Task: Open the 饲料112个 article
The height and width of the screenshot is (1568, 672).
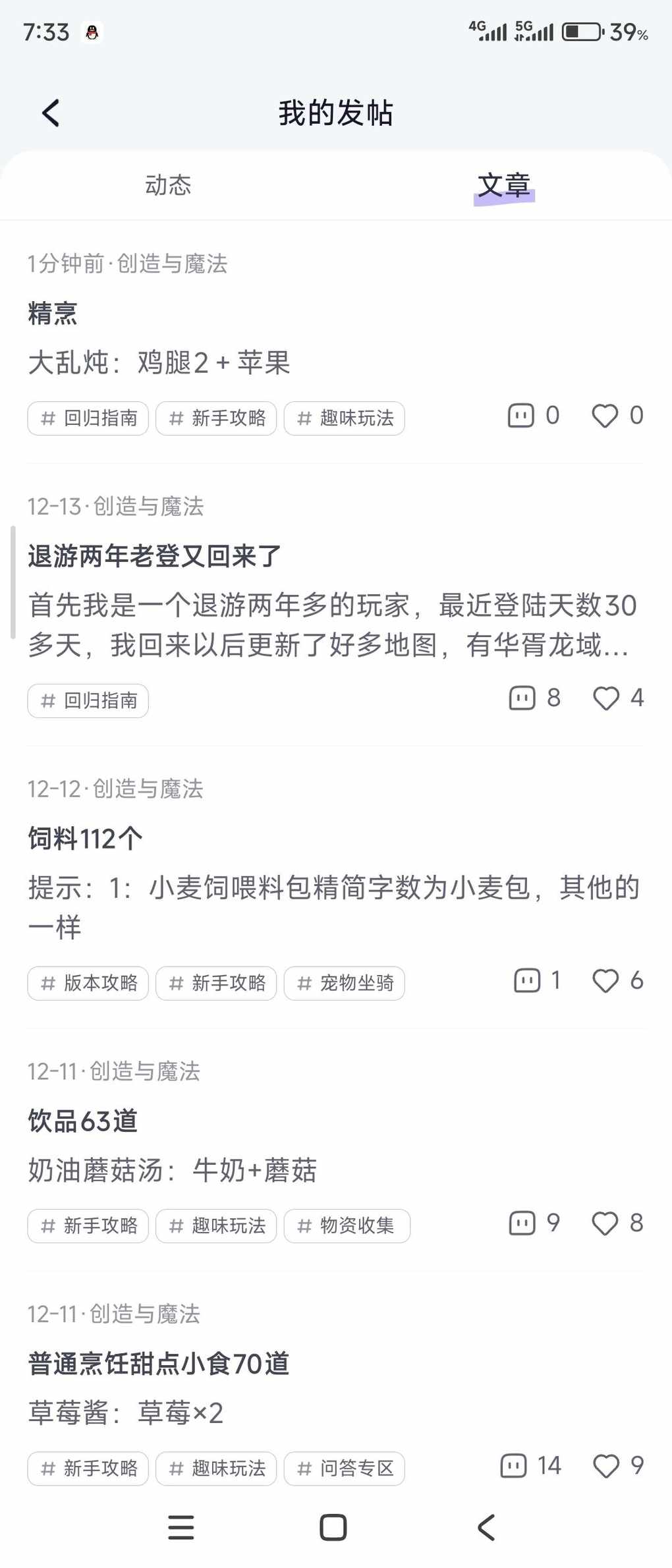Action: pyautogui.click(x=85, y=839)
